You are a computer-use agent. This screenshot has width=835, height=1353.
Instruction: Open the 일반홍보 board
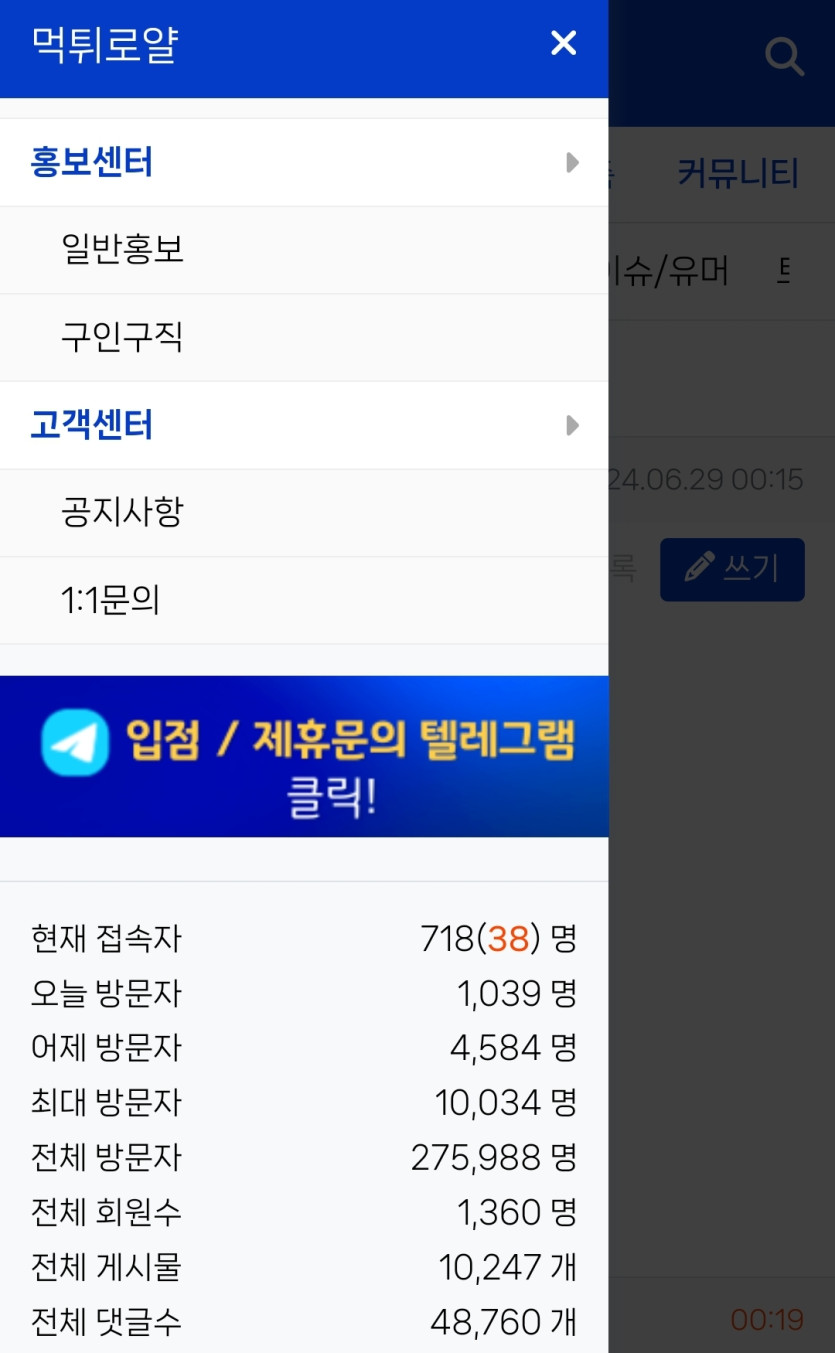[123, 250]
